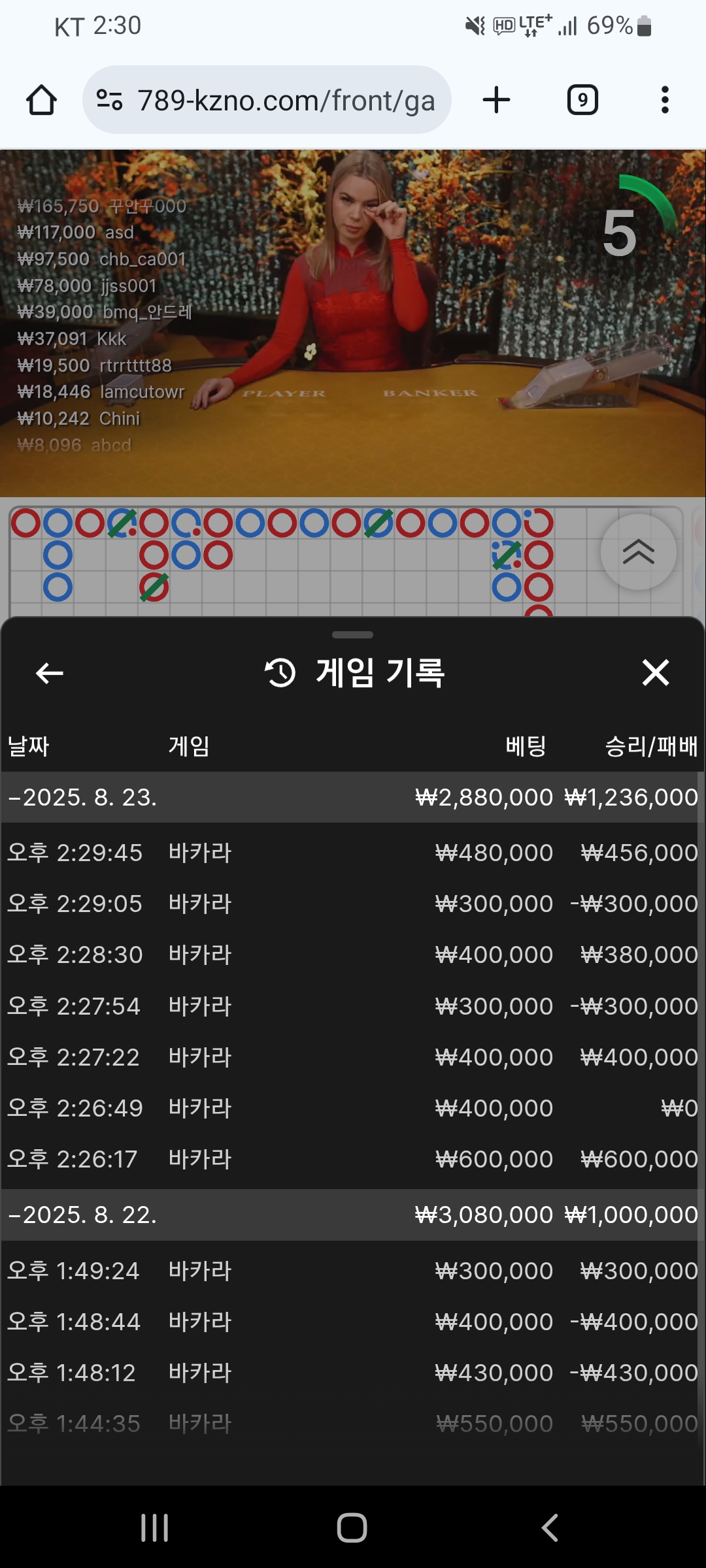Image resolution: width=706 pixels, height=1568 pixels.
Task: Collapse the 2025. 8. 22. history group
Action: pos(82,1215)
